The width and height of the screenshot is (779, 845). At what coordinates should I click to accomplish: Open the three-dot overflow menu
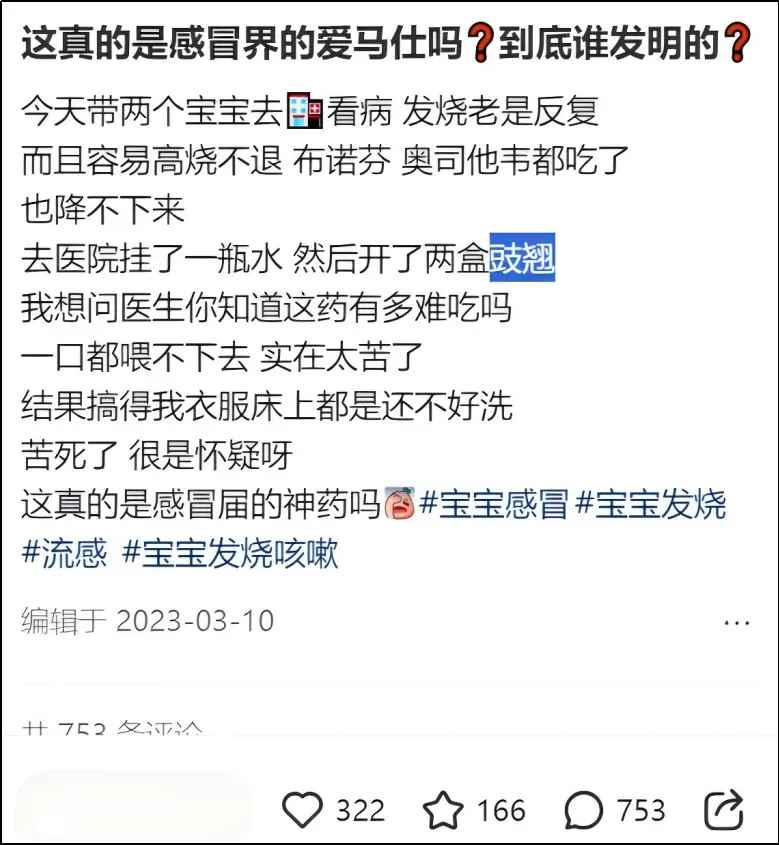coord(736,622)
